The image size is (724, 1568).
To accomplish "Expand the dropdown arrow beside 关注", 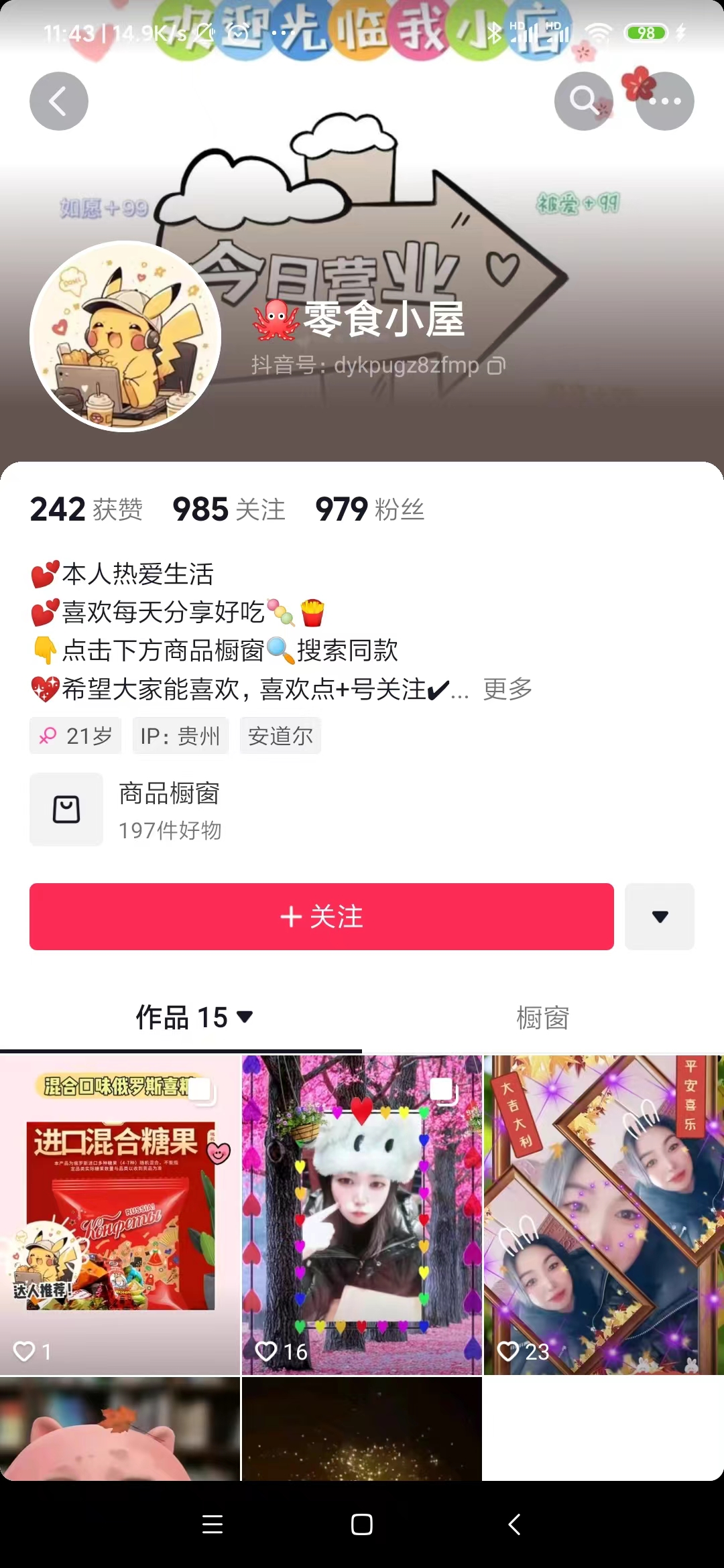I will (x=660, y=916).
